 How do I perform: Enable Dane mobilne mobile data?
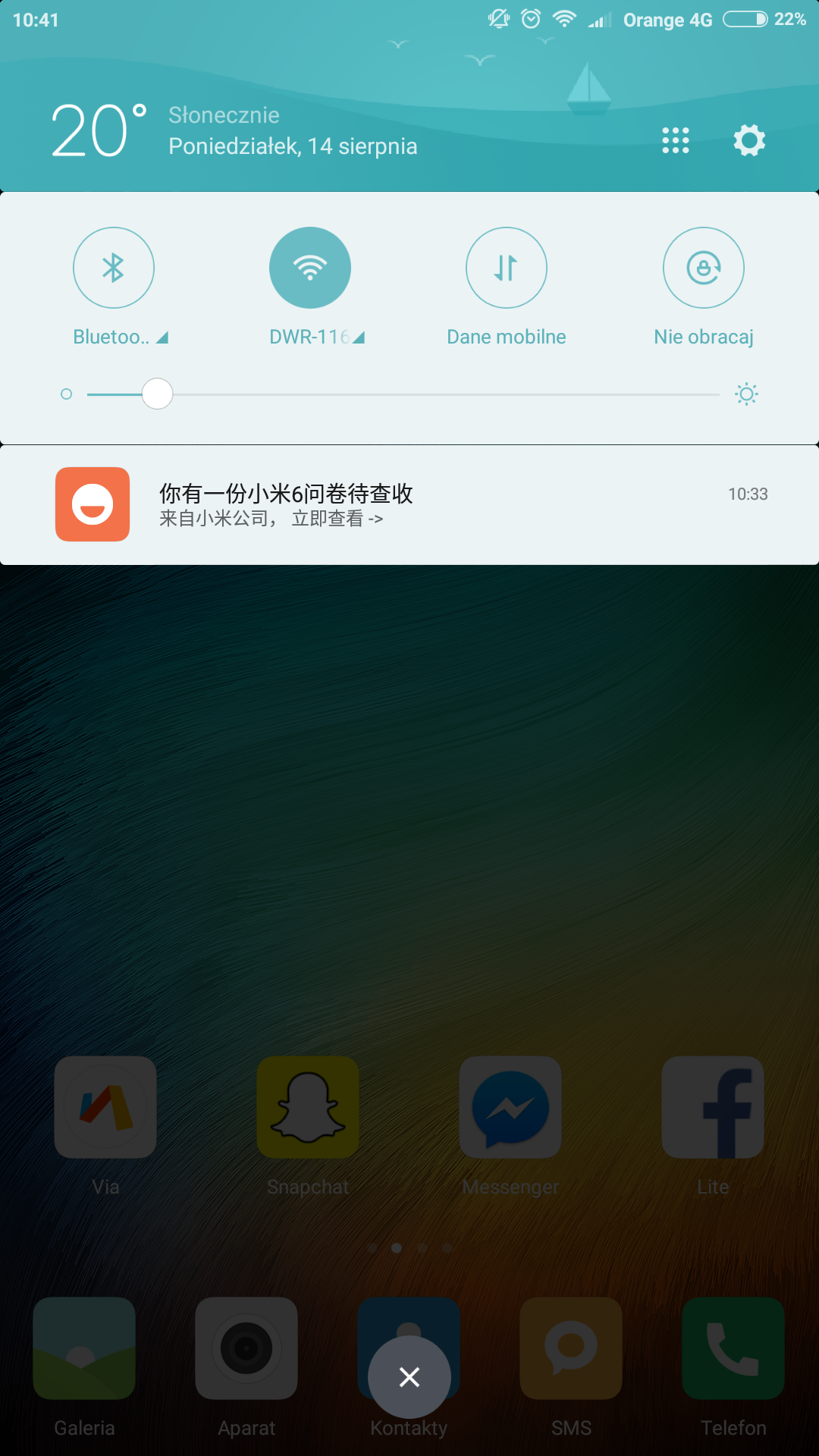[507, 268]
